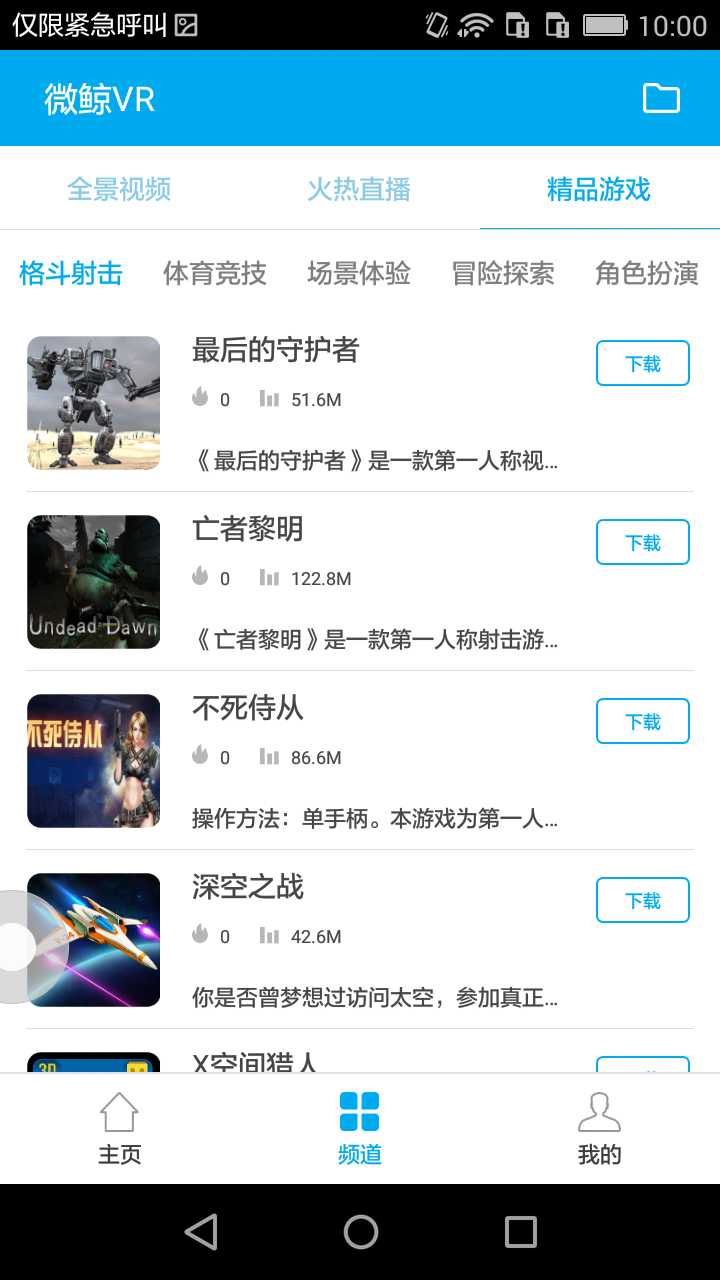Tap the 频道 bottom tab
720x1280 pixels.
coord(359,1129)
